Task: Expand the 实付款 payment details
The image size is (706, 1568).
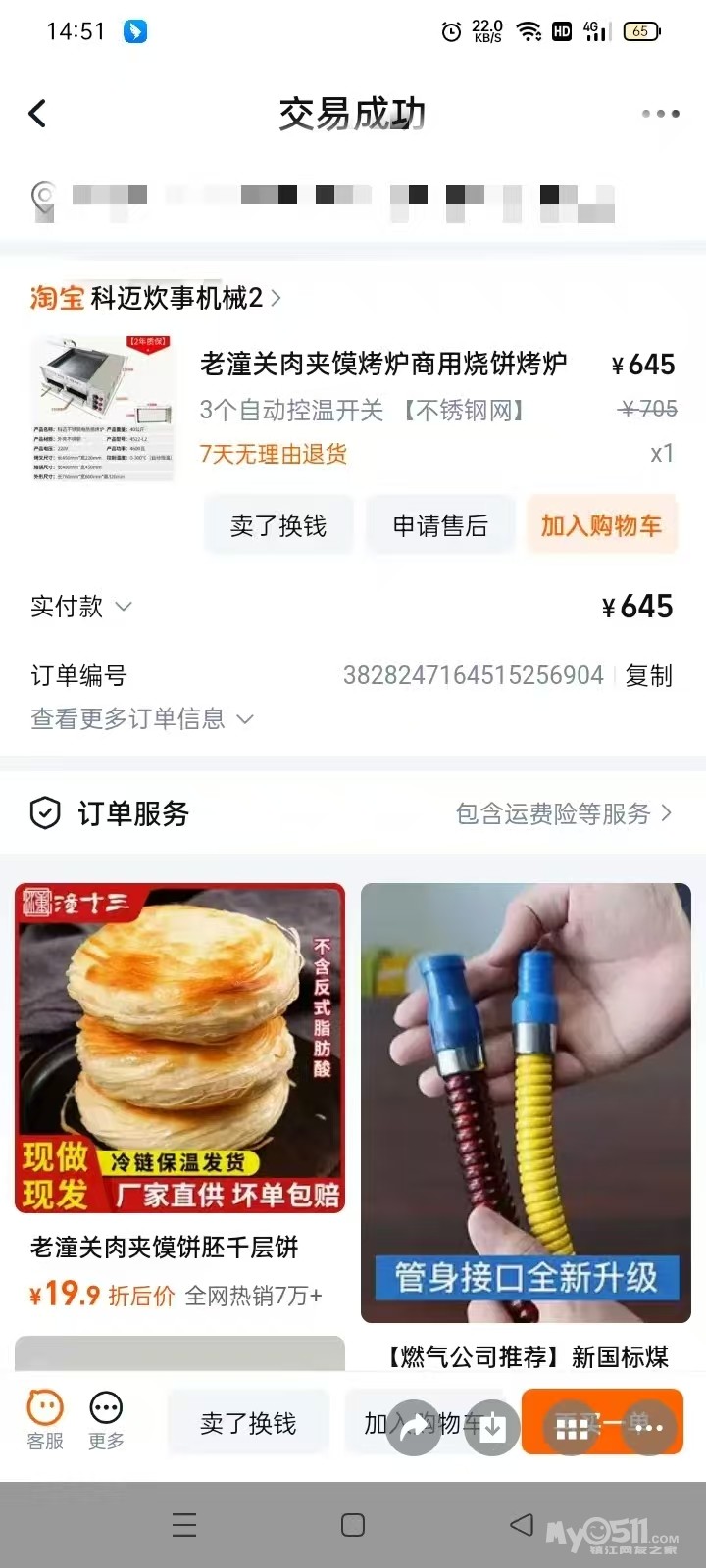Action: (x=82, y=607)
